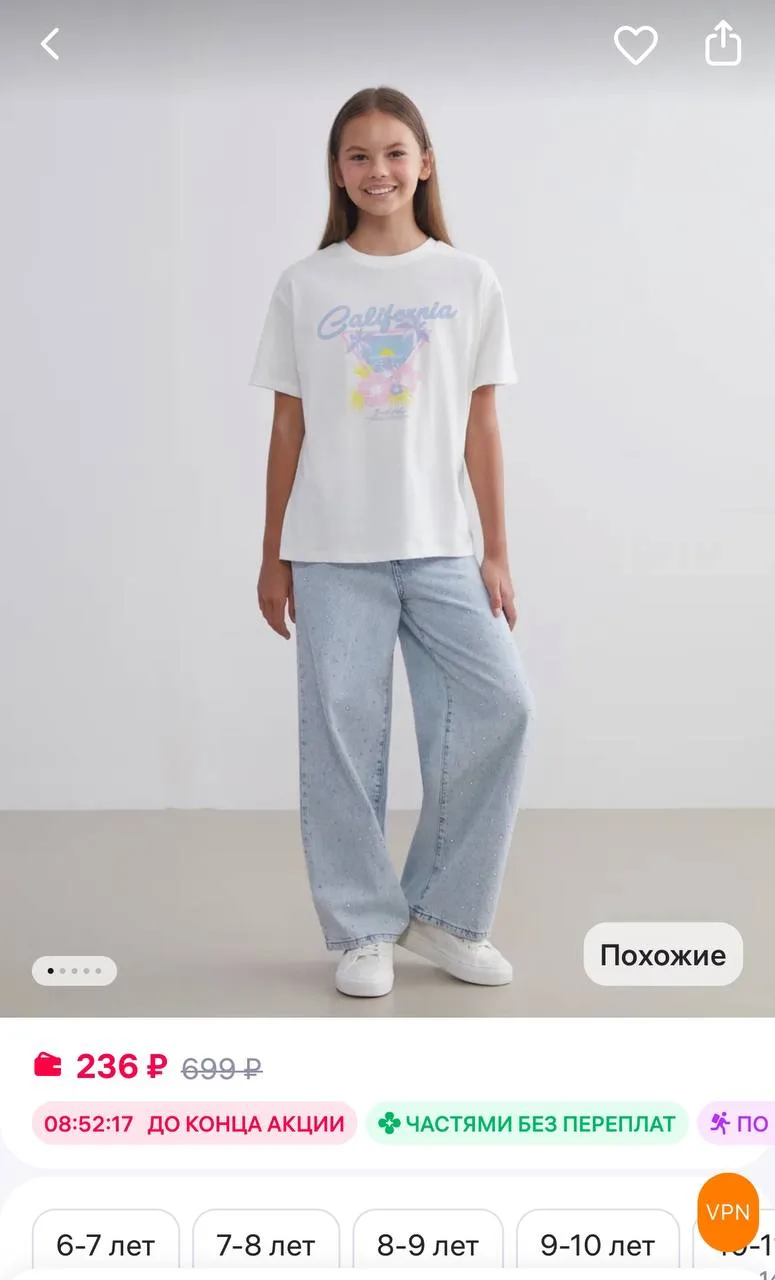Tap the ДО КОНЦА АКЦИИ promo timer chip
Viewport: 775px width, 1280px height.
pyautogui.click(x=194, y=1123)
